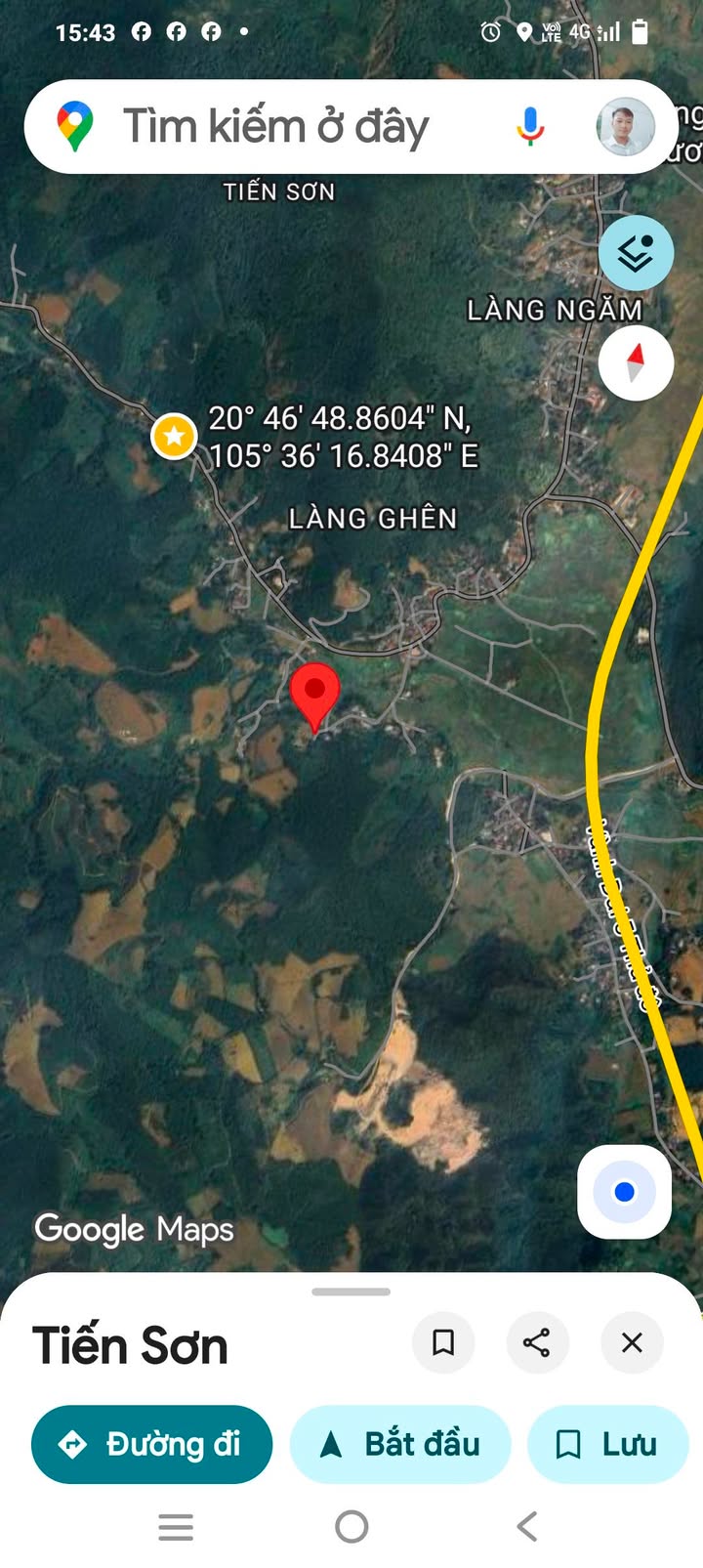This screenshot has width=703, height=1568.
Task: Start voice search with the microphone
Action: [x=530, y=127]
